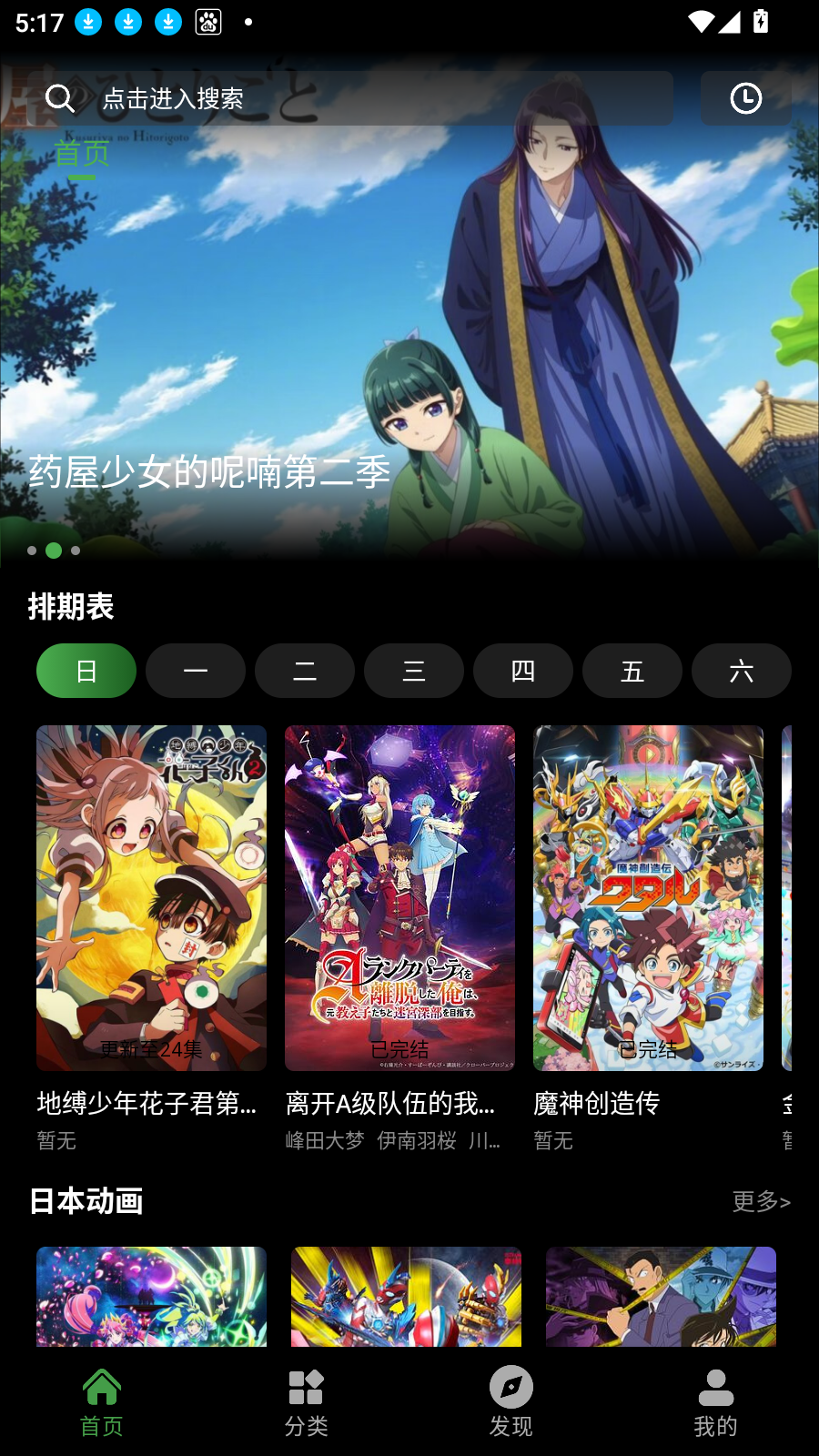The height and width of the screenshot is (1456, 819).
Task: Switch to the 首页 tab at top
Action: coord(80,155)
